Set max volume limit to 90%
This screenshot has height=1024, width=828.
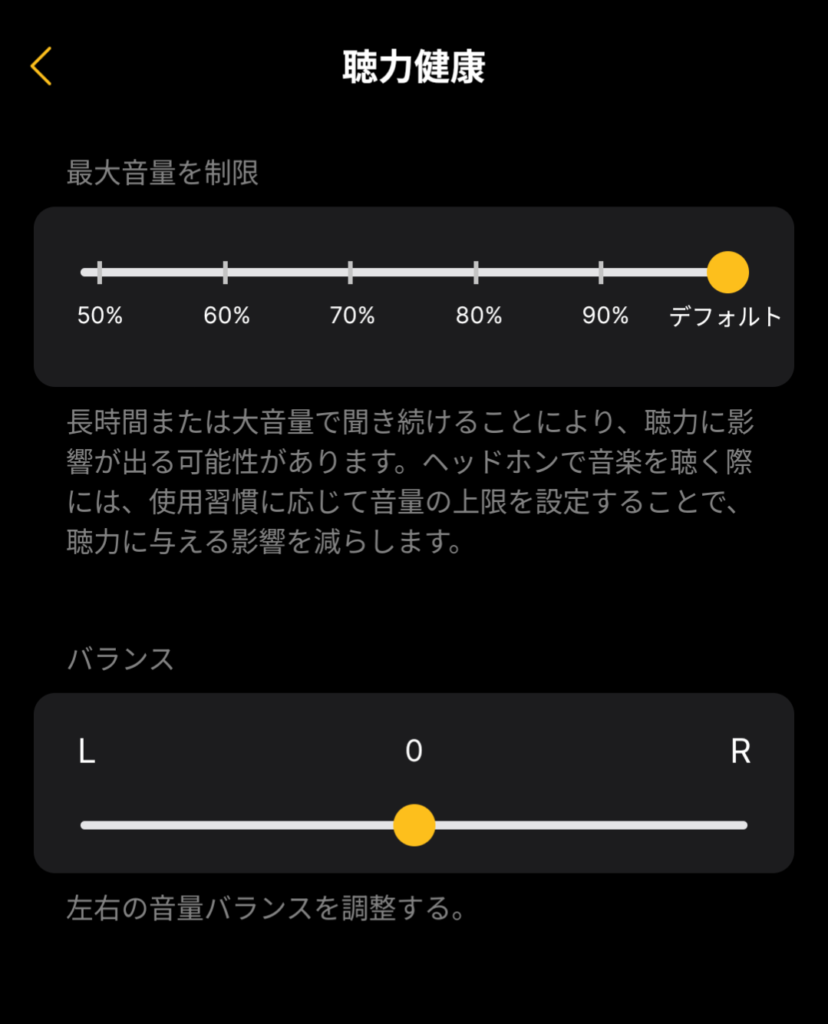[x=601, y=272]
